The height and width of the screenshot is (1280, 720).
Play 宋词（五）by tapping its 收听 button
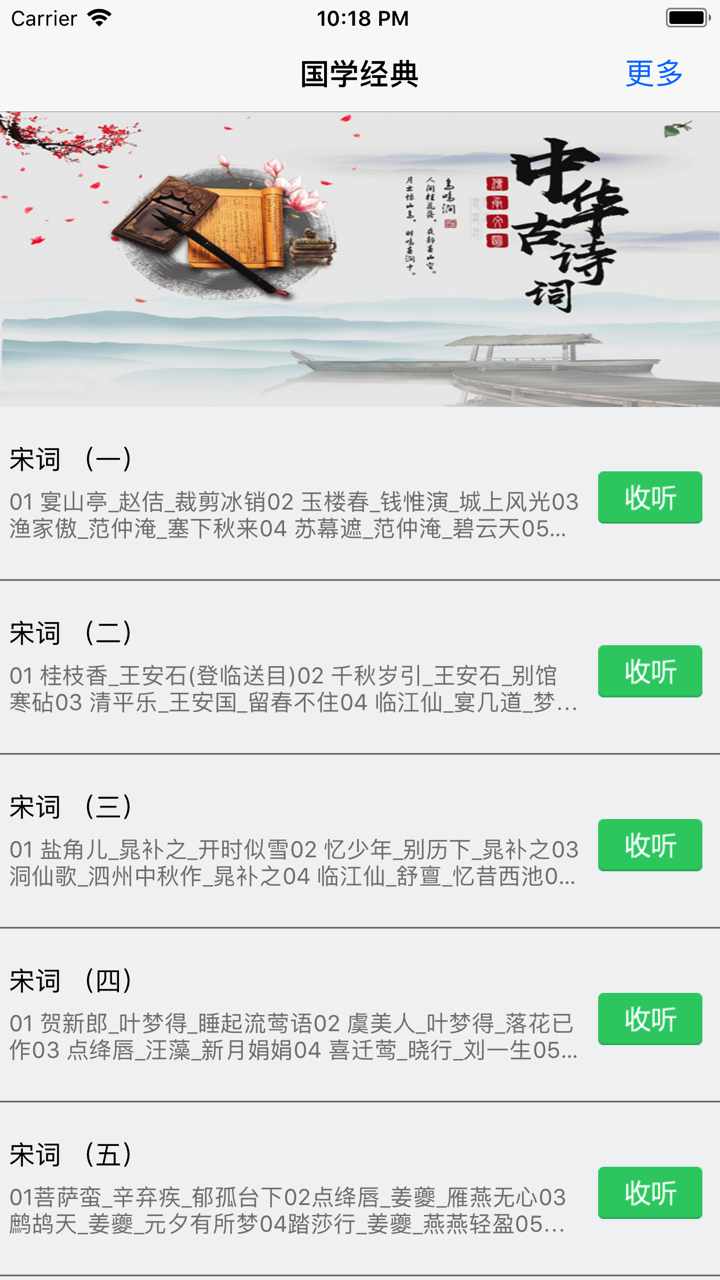click(x=649, y=1193)
